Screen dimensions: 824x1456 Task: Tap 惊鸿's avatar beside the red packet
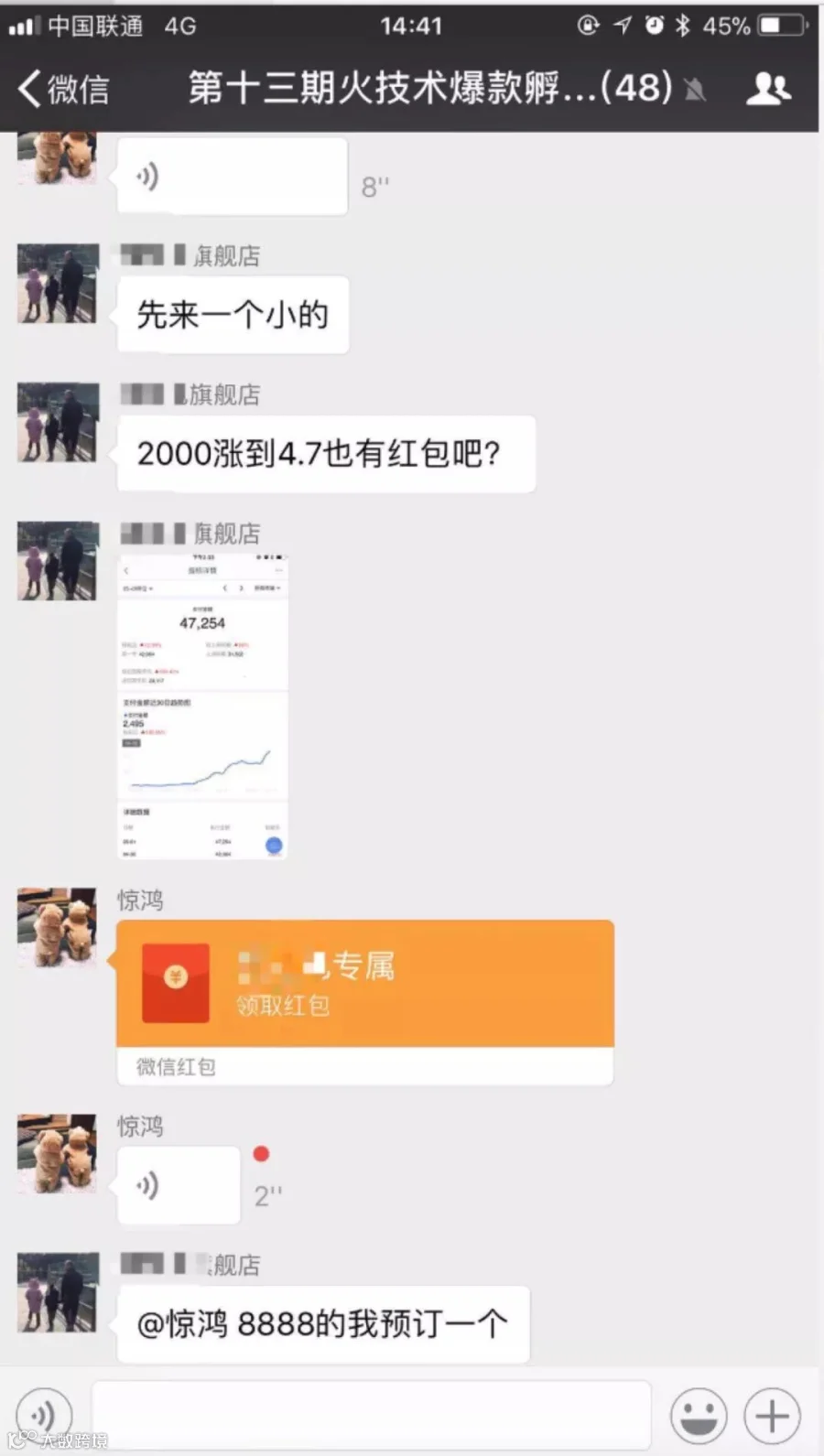click(x=57, y=927)
